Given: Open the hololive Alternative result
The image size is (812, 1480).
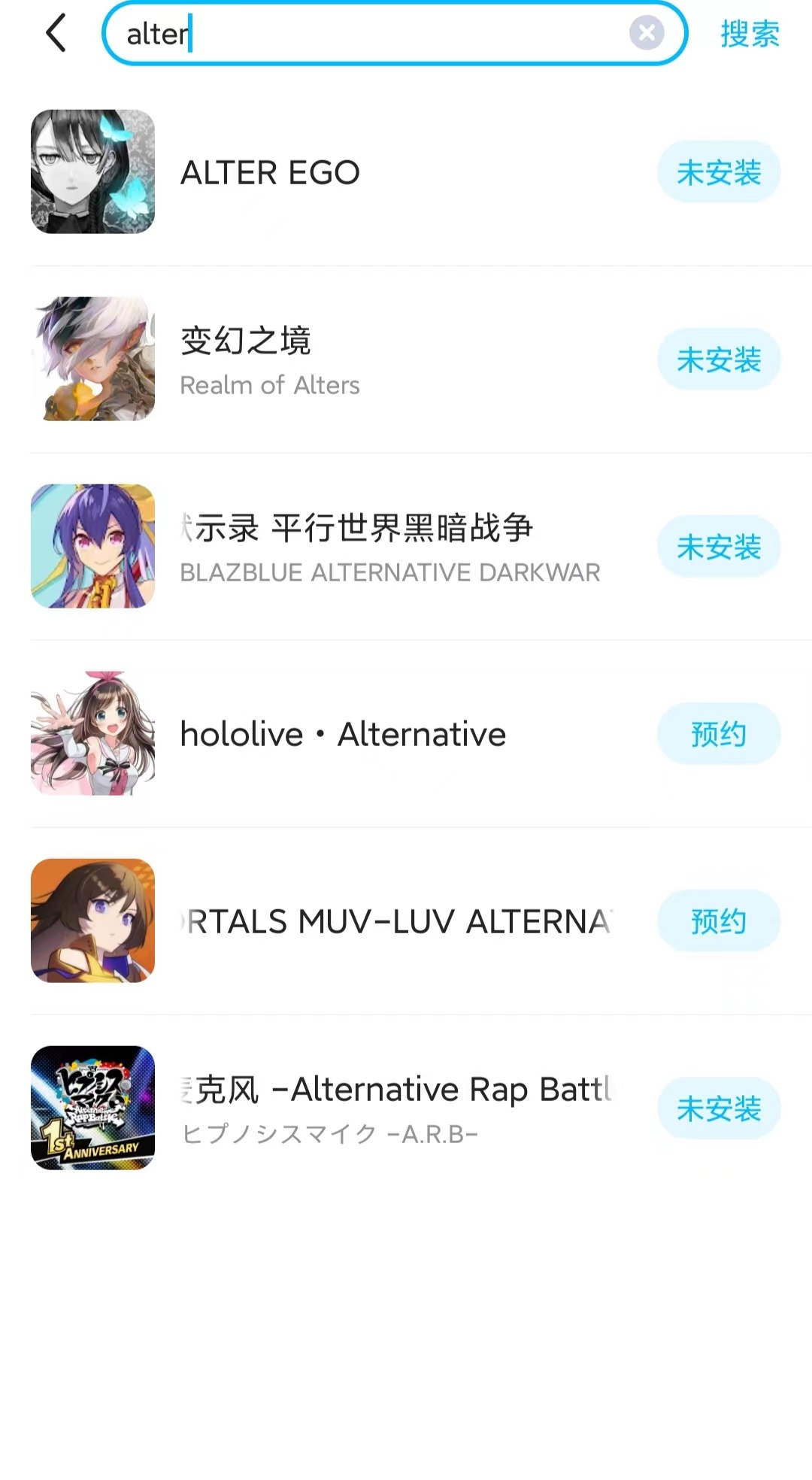Looking at the screenshot, I should [343, 734].
